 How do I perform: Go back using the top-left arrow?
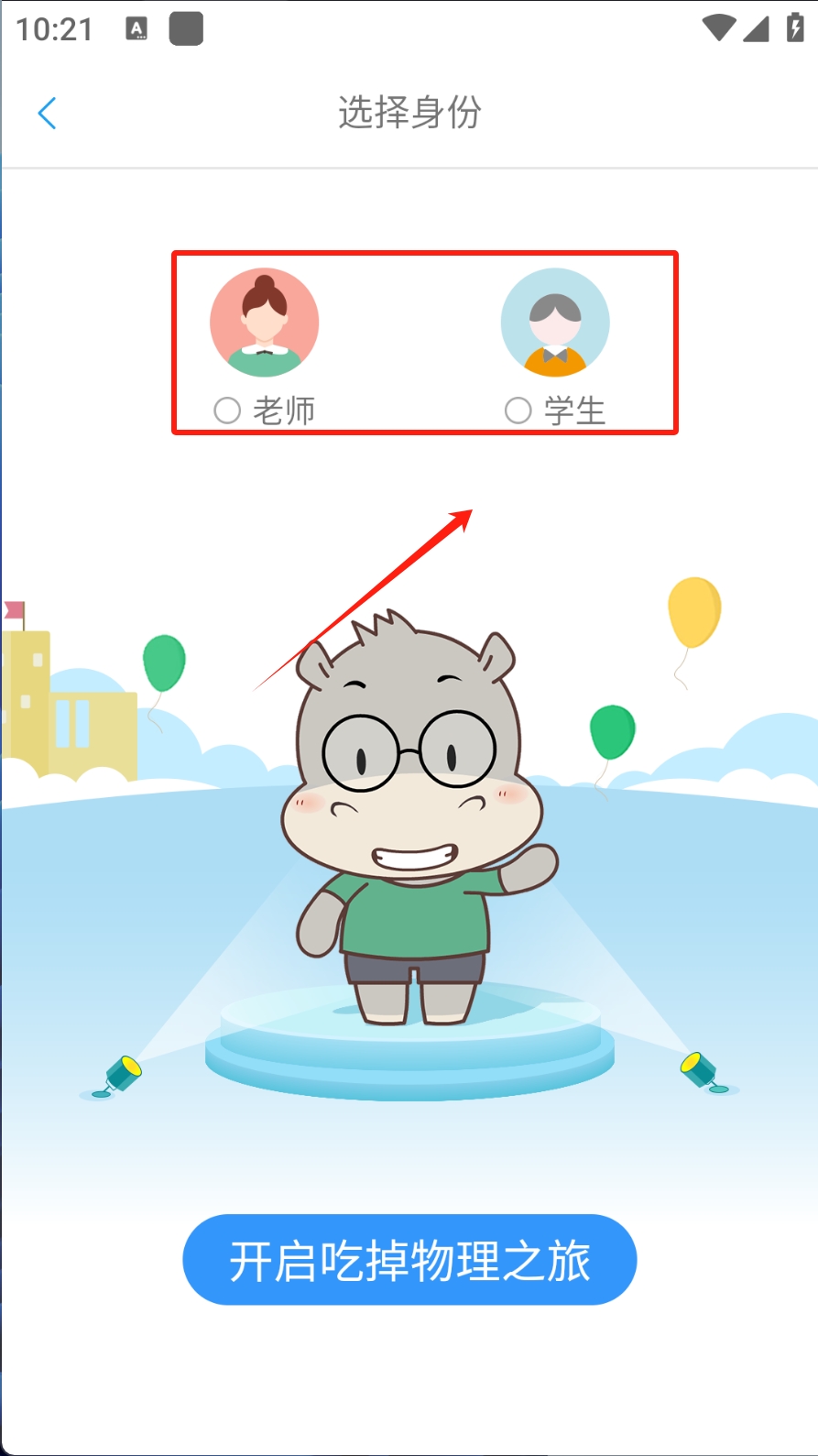pyautogui.click(x=48, y=114)
